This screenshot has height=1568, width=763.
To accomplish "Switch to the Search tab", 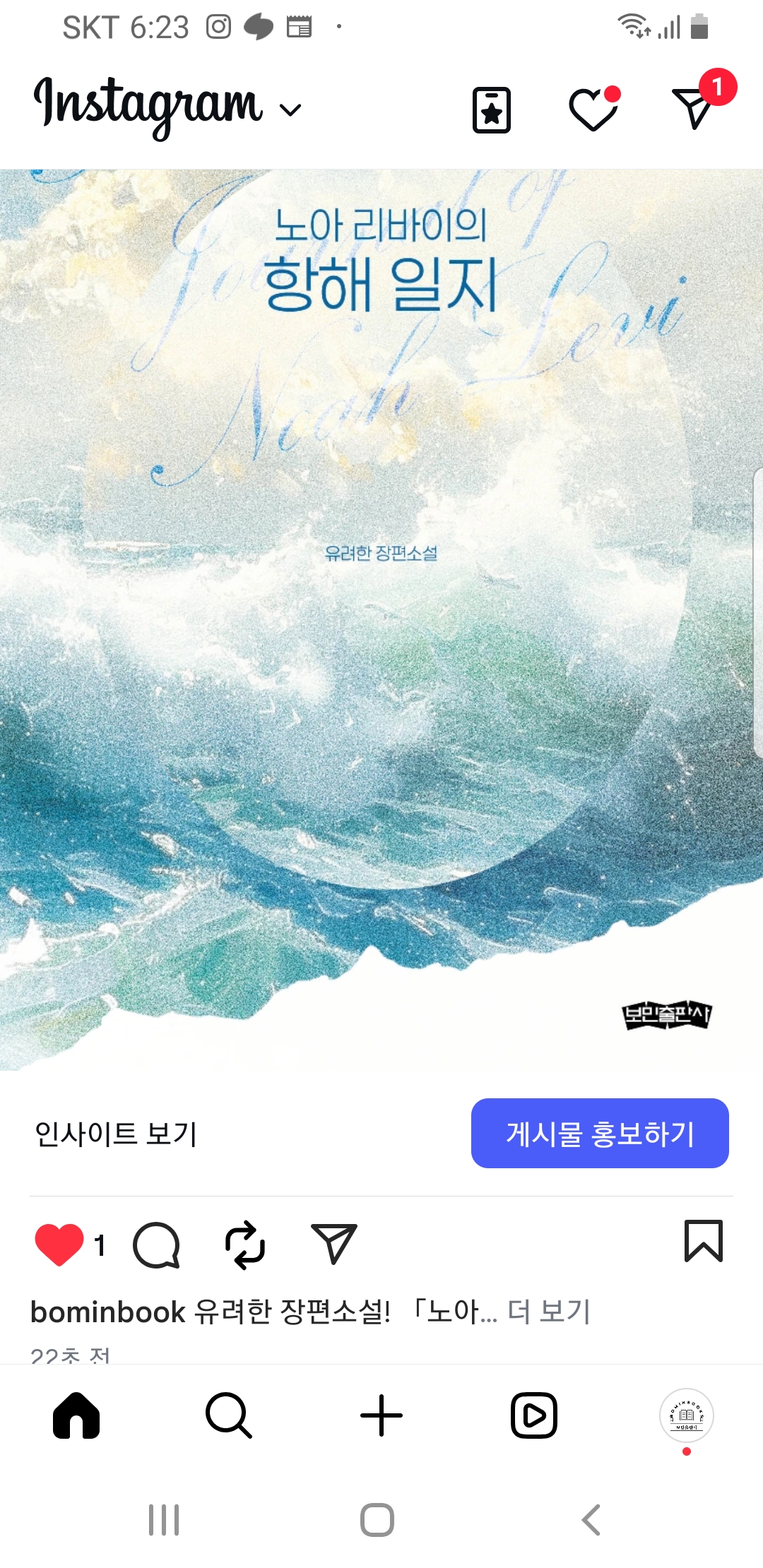I will 228,1415.
